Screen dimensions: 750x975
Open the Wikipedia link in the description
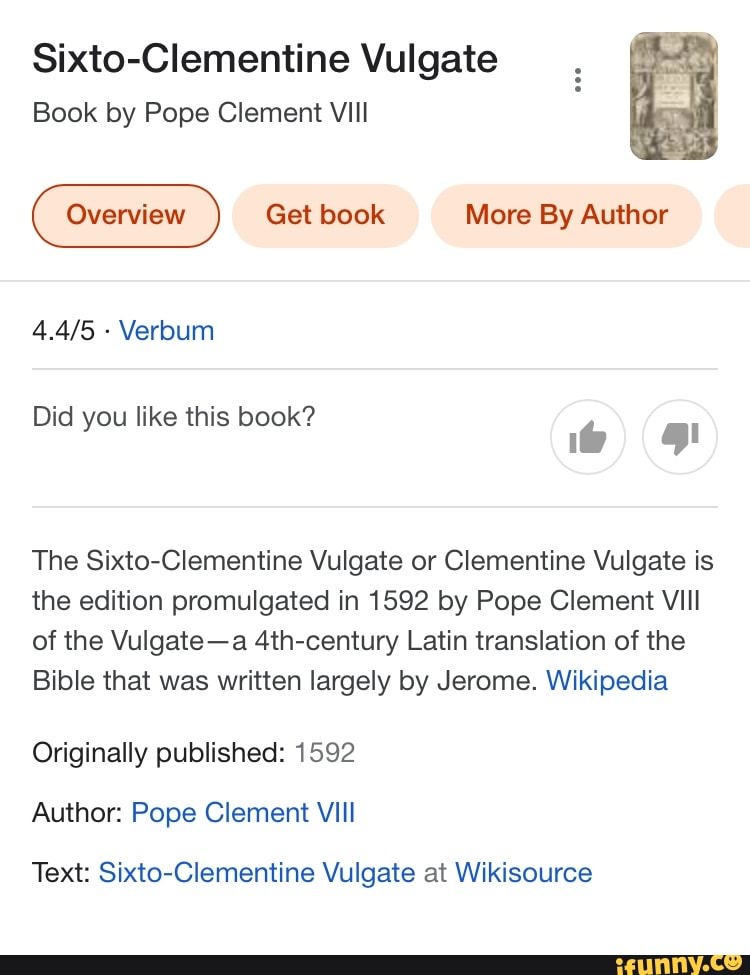(606, 680)
